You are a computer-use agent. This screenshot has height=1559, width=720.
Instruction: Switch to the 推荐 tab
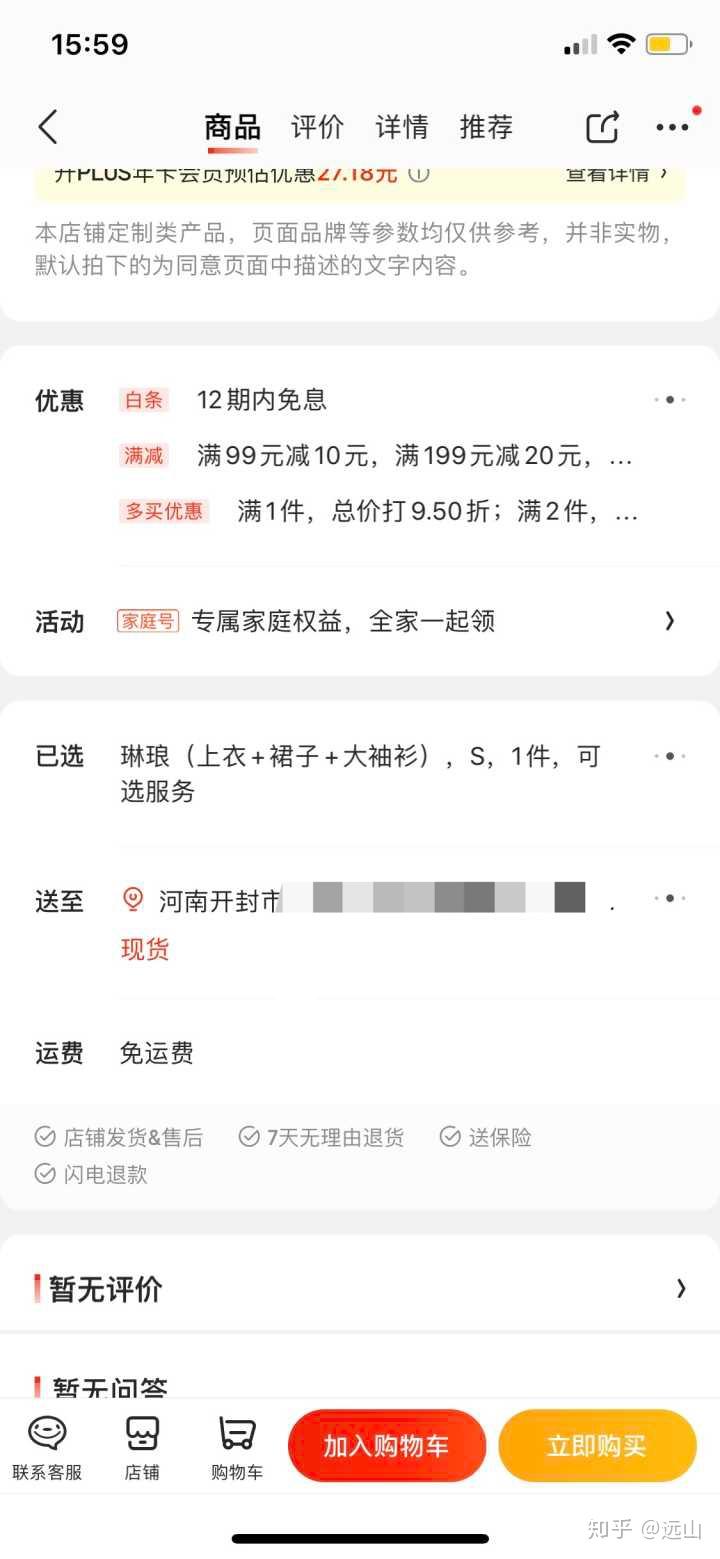[x=486, y=127]
